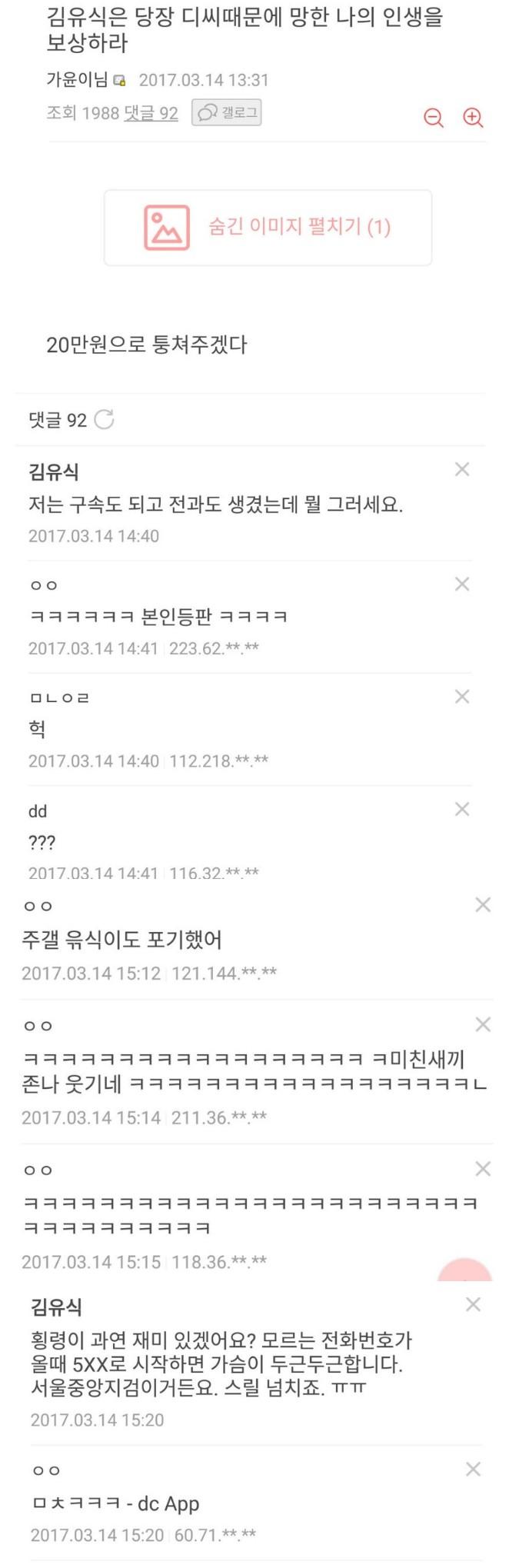Delete the ㅇㅇ comment posted at 15:15
This screenshot has height=1568, width=509.
[x=483, y=1169]
